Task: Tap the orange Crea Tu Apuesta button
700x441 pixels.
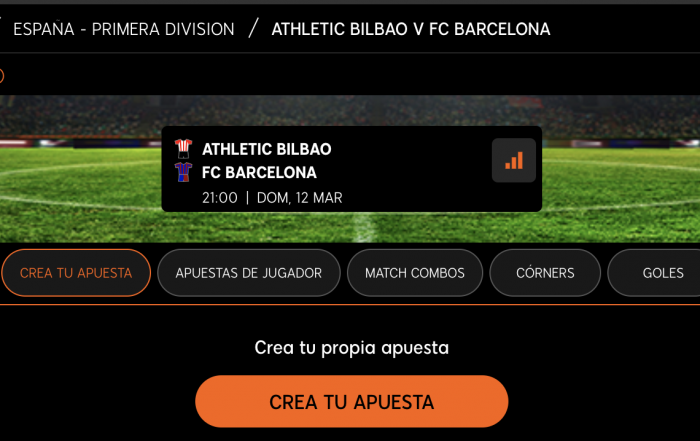Action: click(x=351, y=402)
